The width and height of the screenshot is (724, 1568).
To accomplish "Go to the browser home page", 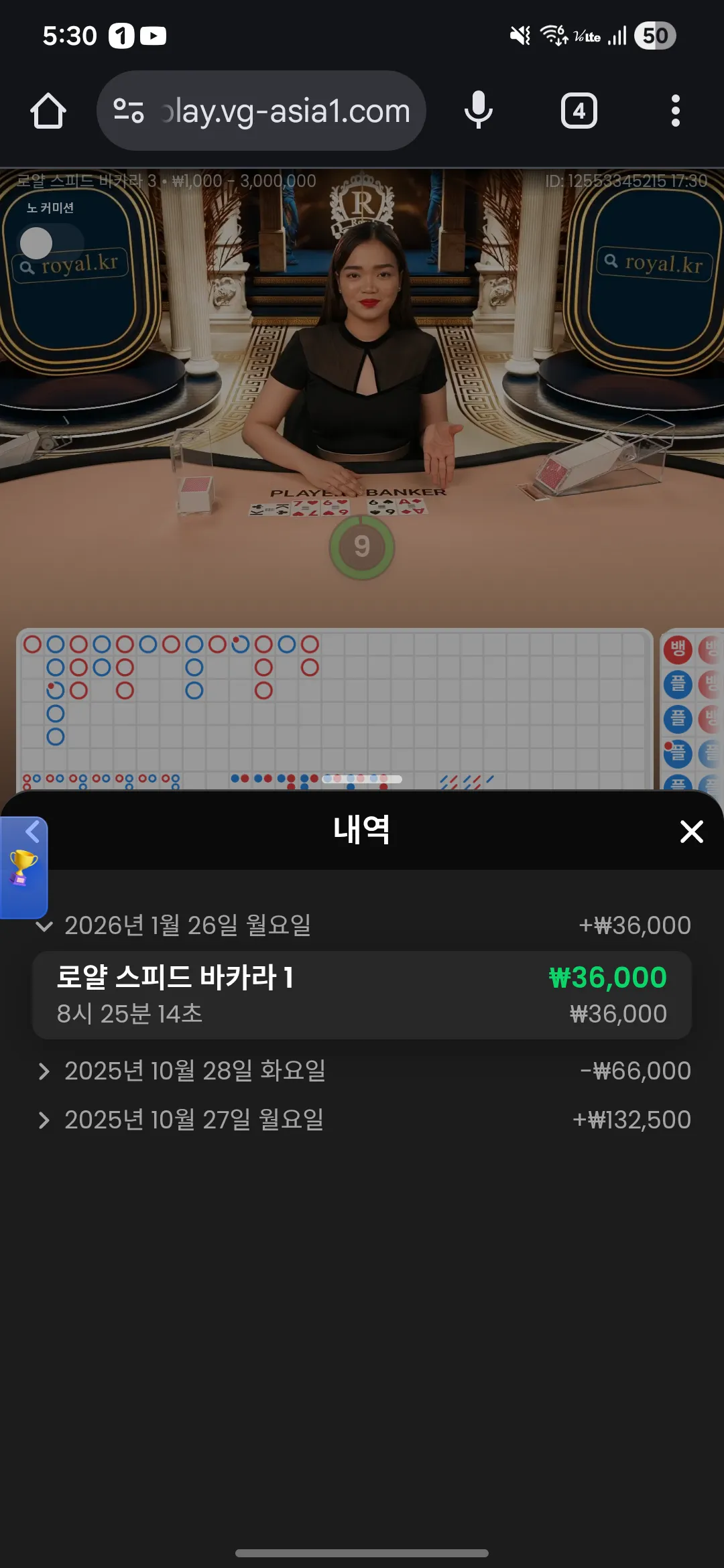I will (48, 111).
